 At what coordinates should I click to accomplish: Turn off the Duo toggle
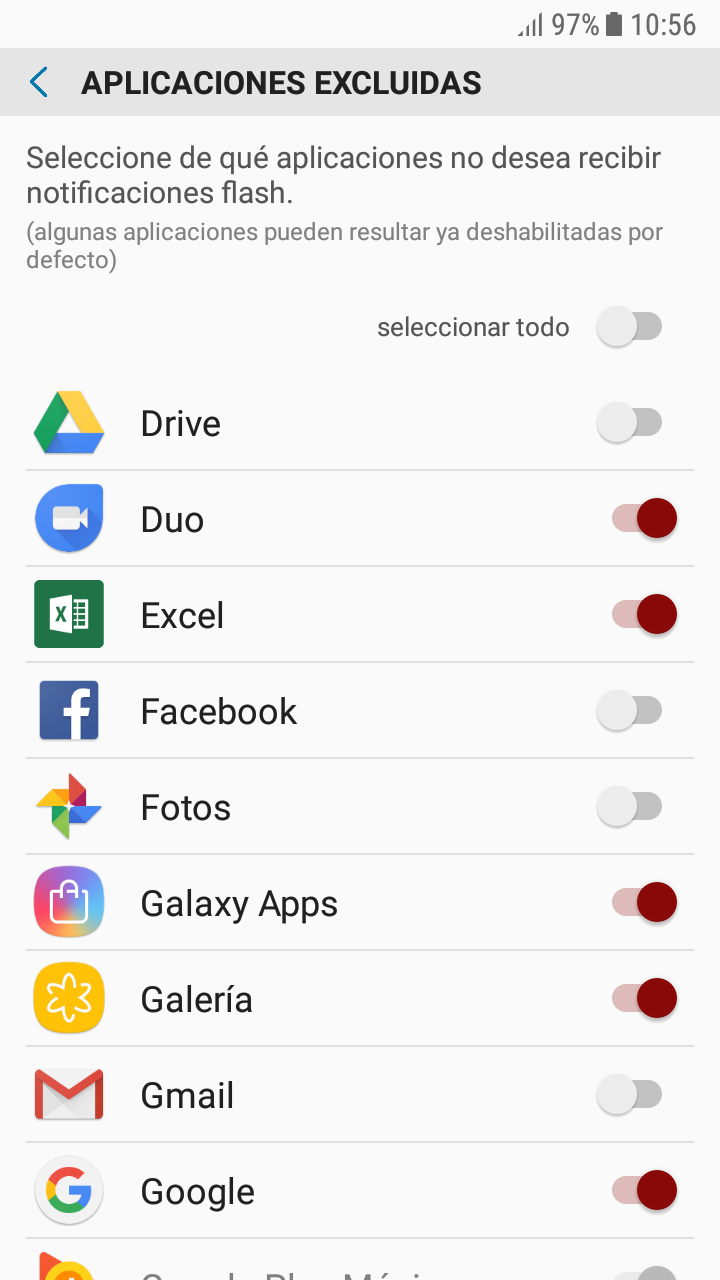(645, 518)
